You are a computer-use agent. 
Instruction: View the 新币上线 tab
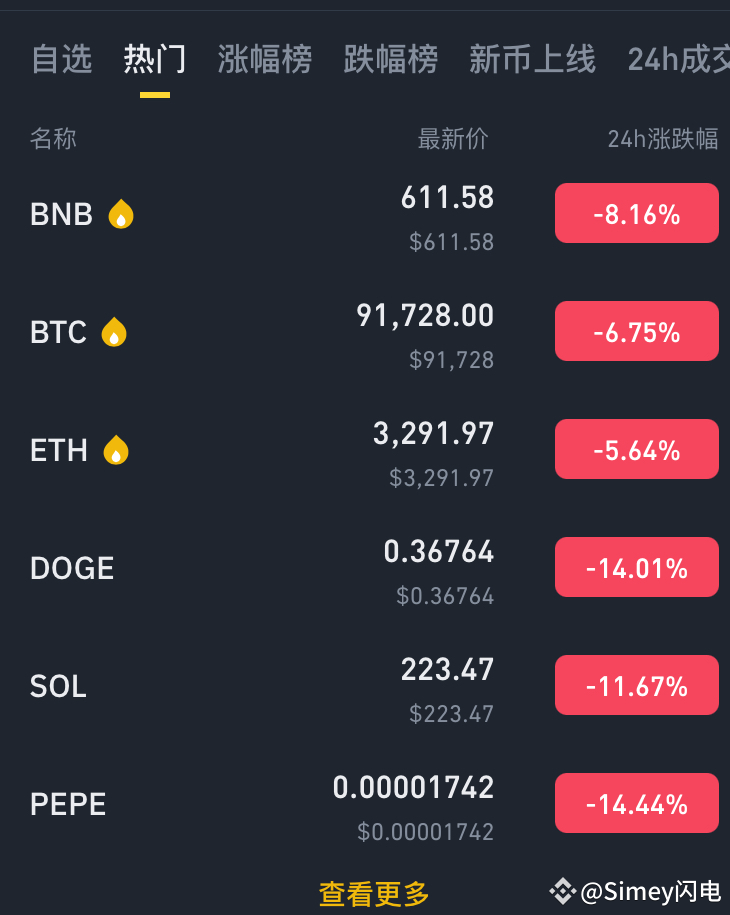(532, 60)
